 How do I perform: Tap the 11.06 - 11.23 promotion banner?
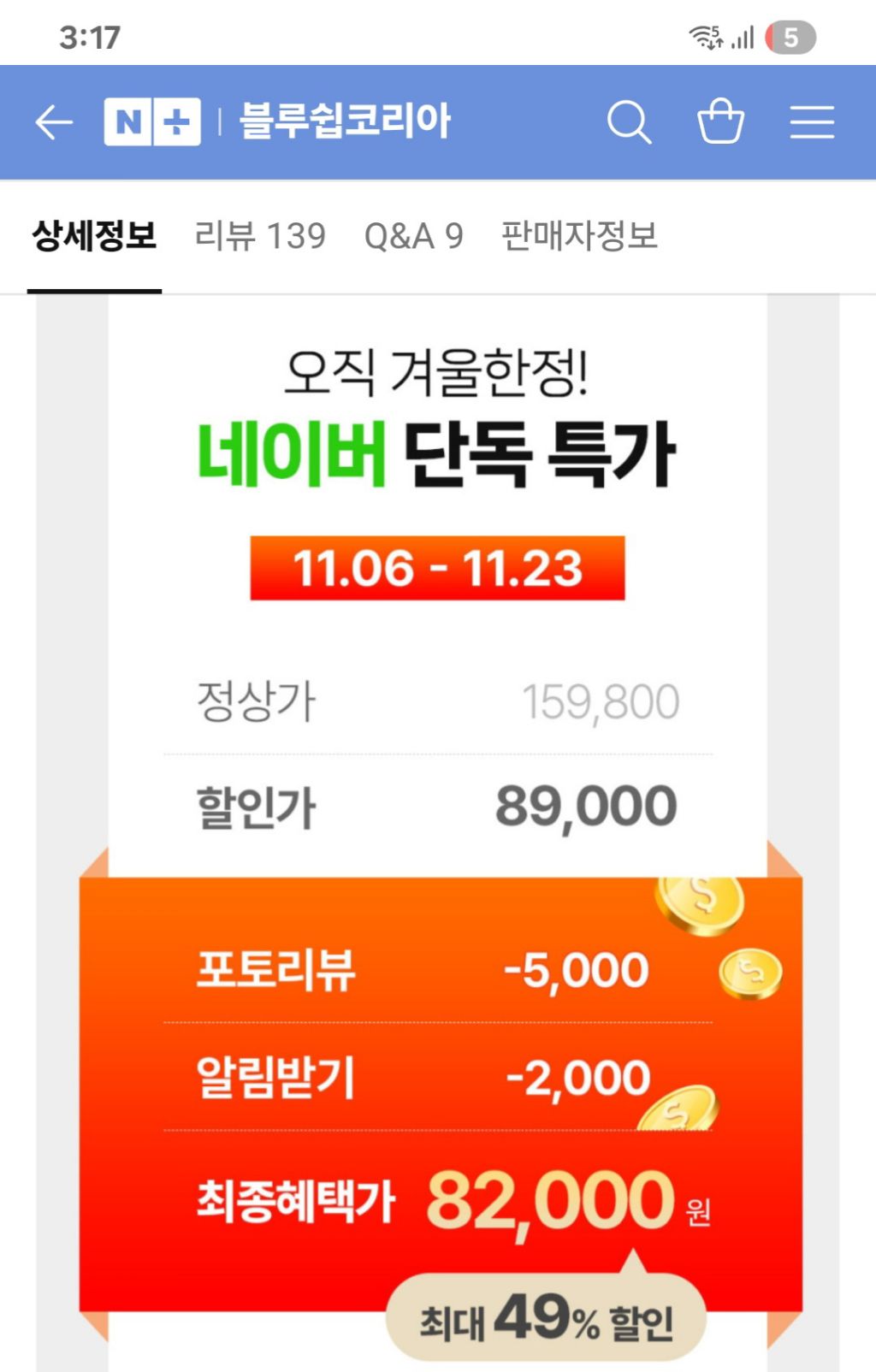coord(438,568)
